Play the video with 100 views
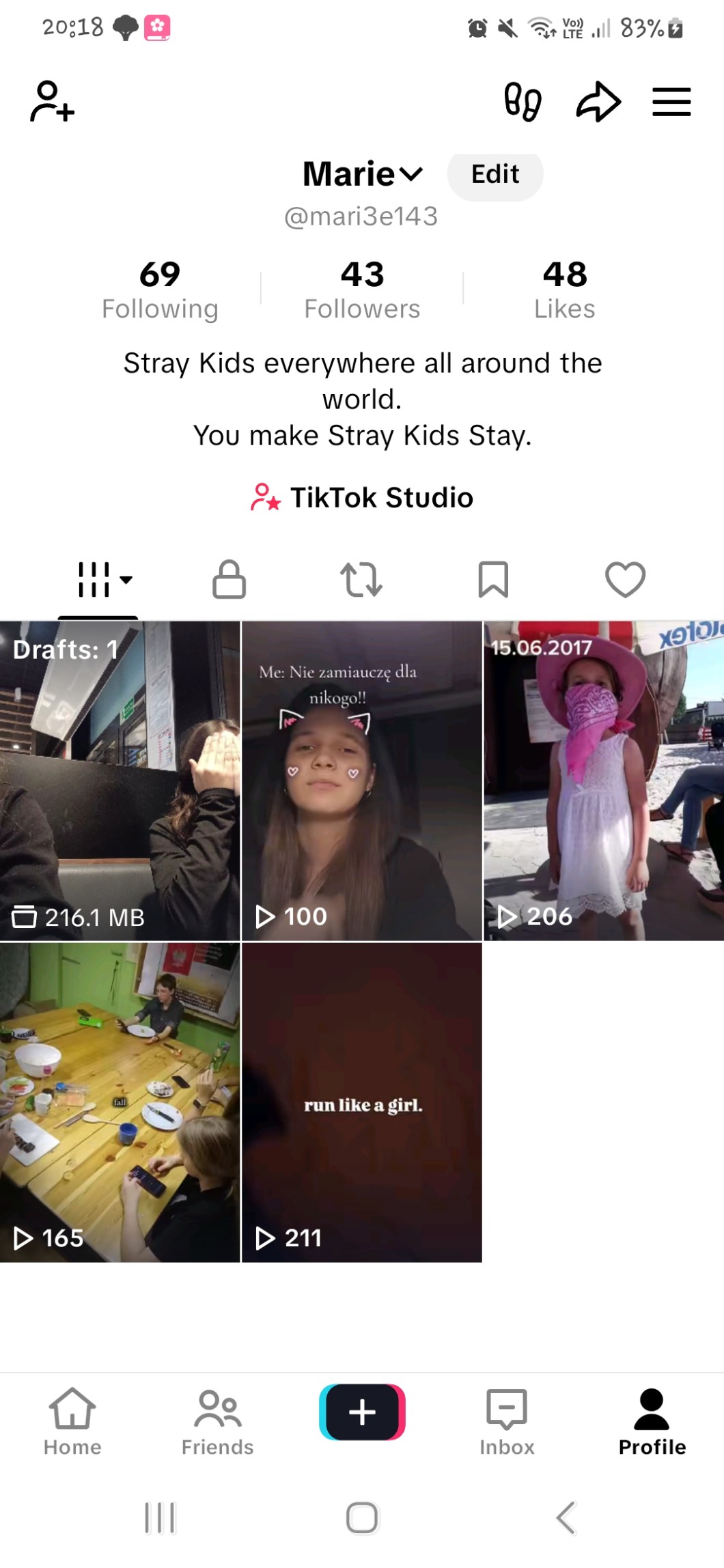This screenshot has width=724, height=1568. tap(361, 781)
